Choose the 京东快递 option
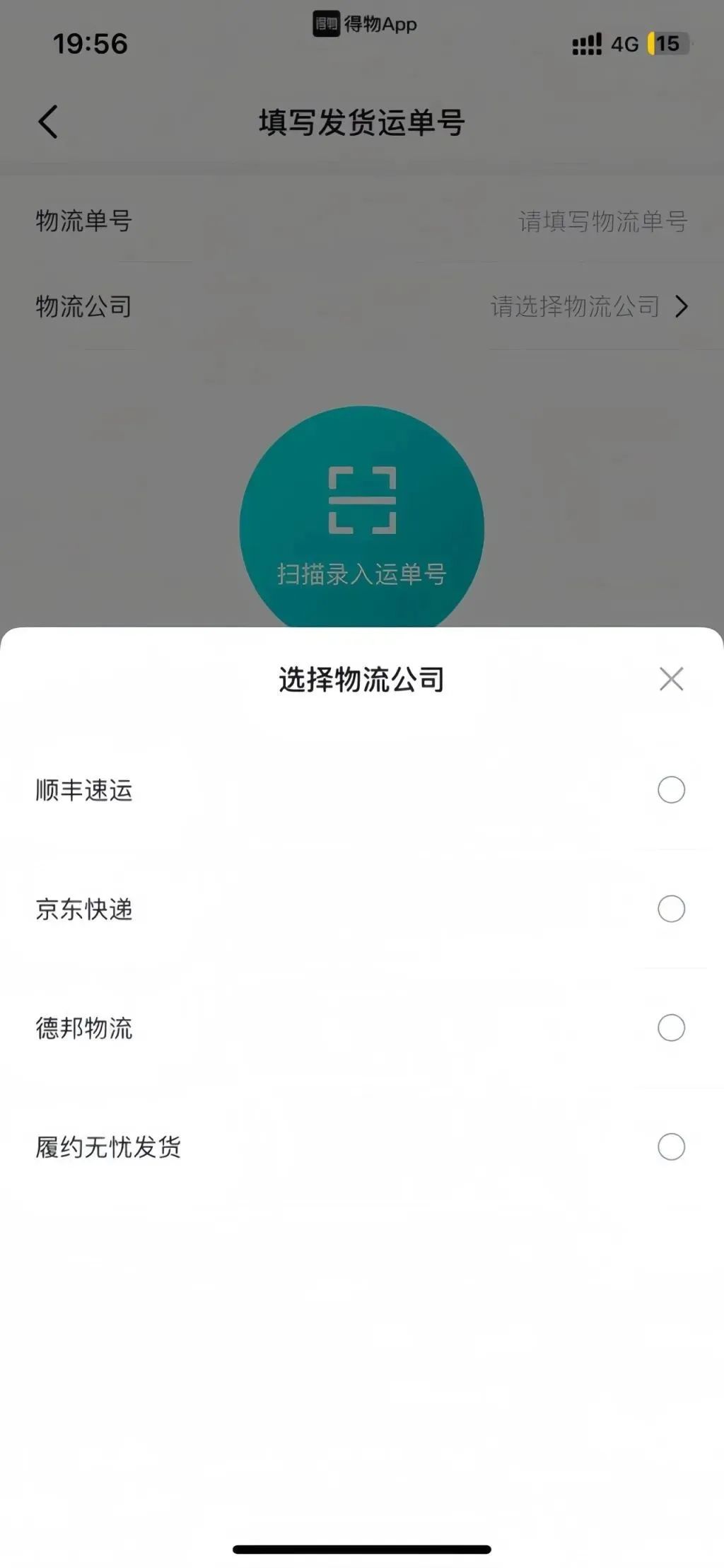The height and width of the screenshot is (1568, 724). [x=362, y=909]
